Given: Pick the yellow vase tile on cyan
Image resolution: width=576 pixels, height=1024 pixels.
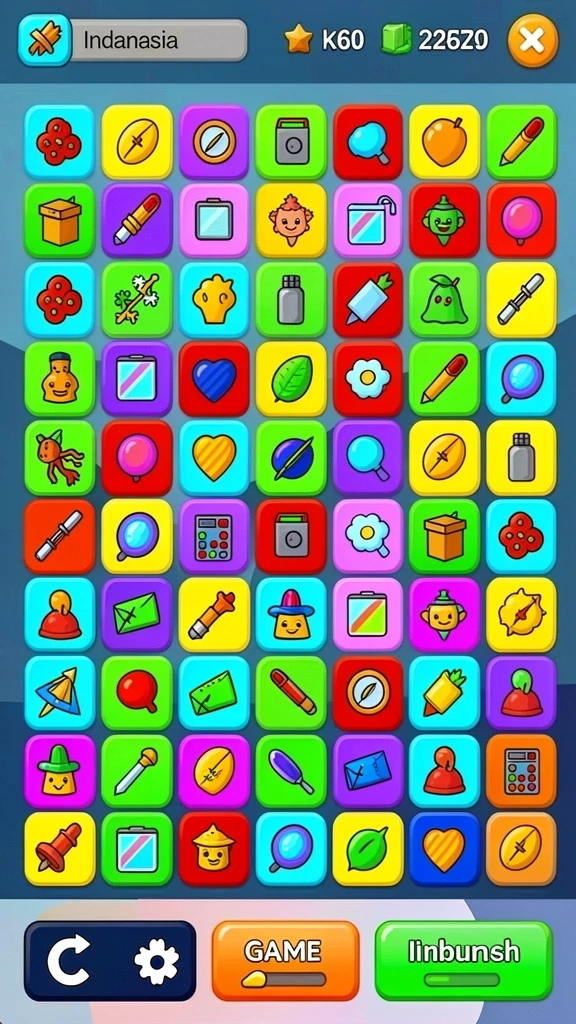Looking at the screenshot, I should point(214,300).
